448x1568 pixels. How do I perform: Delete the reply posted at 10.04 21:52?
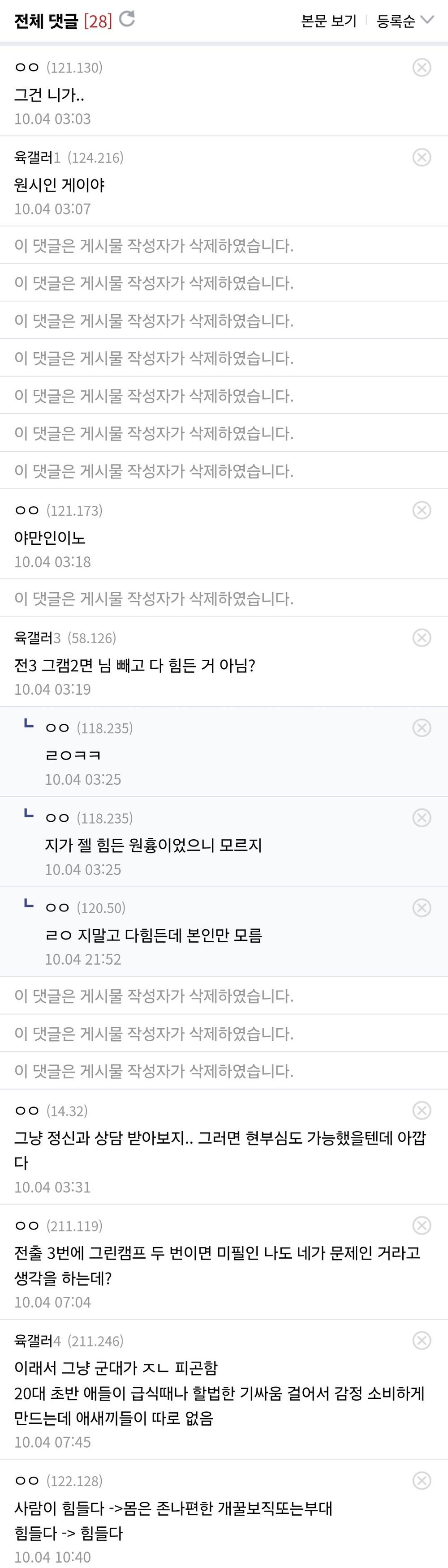point(422,908)
